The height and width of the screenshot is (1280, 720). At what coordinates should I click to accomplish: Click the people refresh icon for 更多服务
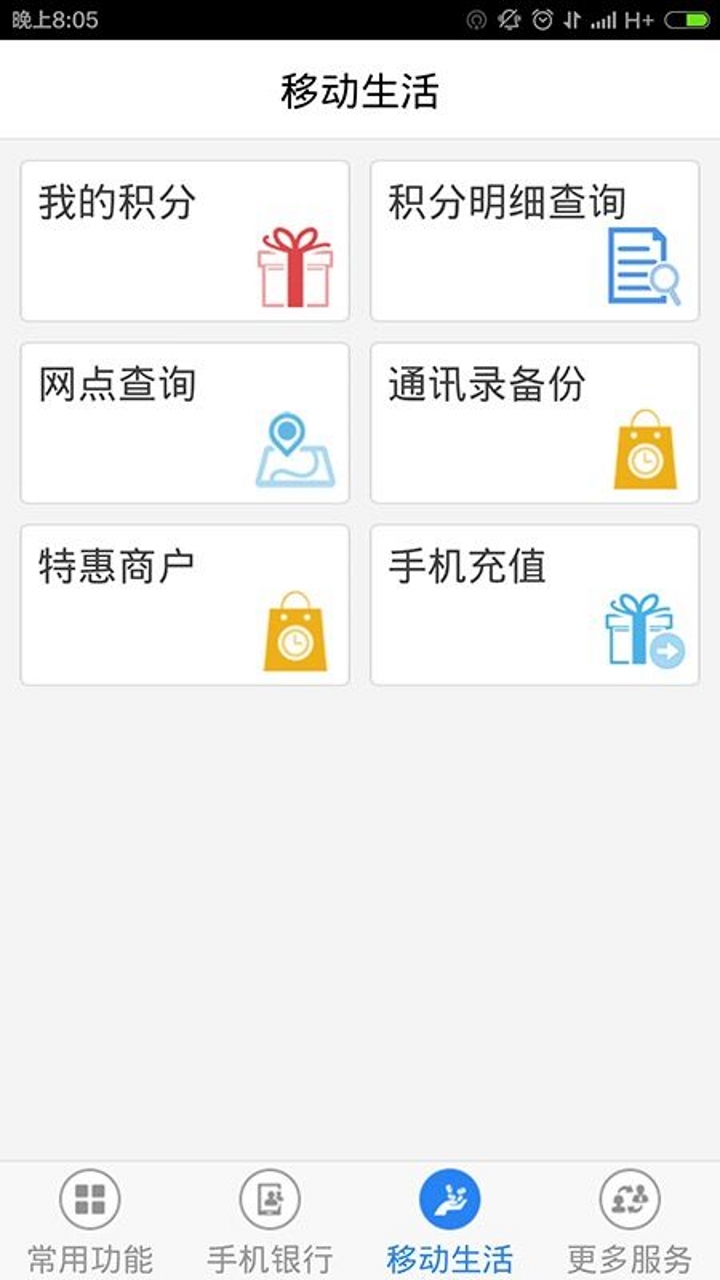[x=632, y=1199]
